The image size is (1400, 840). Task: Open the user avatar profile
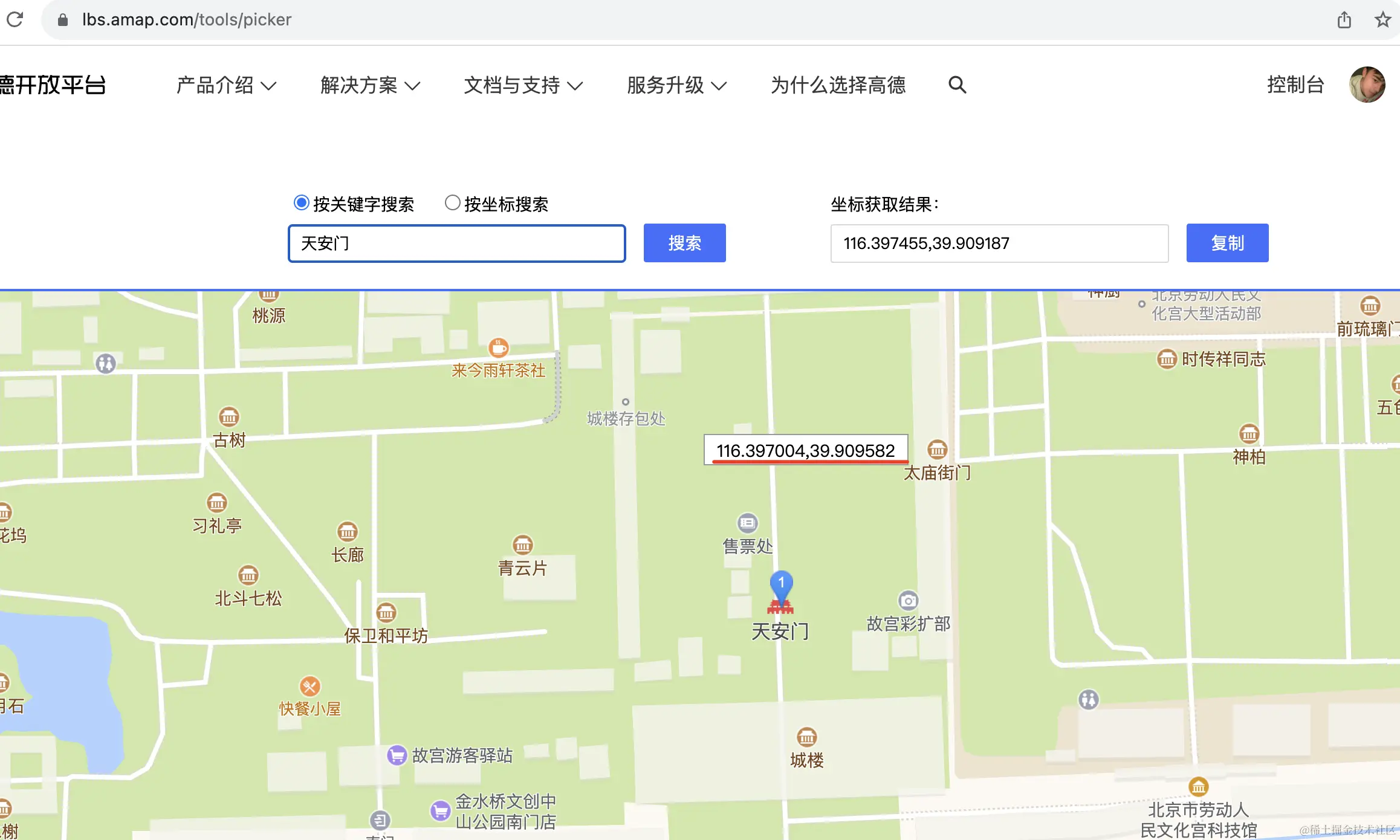1367,85
